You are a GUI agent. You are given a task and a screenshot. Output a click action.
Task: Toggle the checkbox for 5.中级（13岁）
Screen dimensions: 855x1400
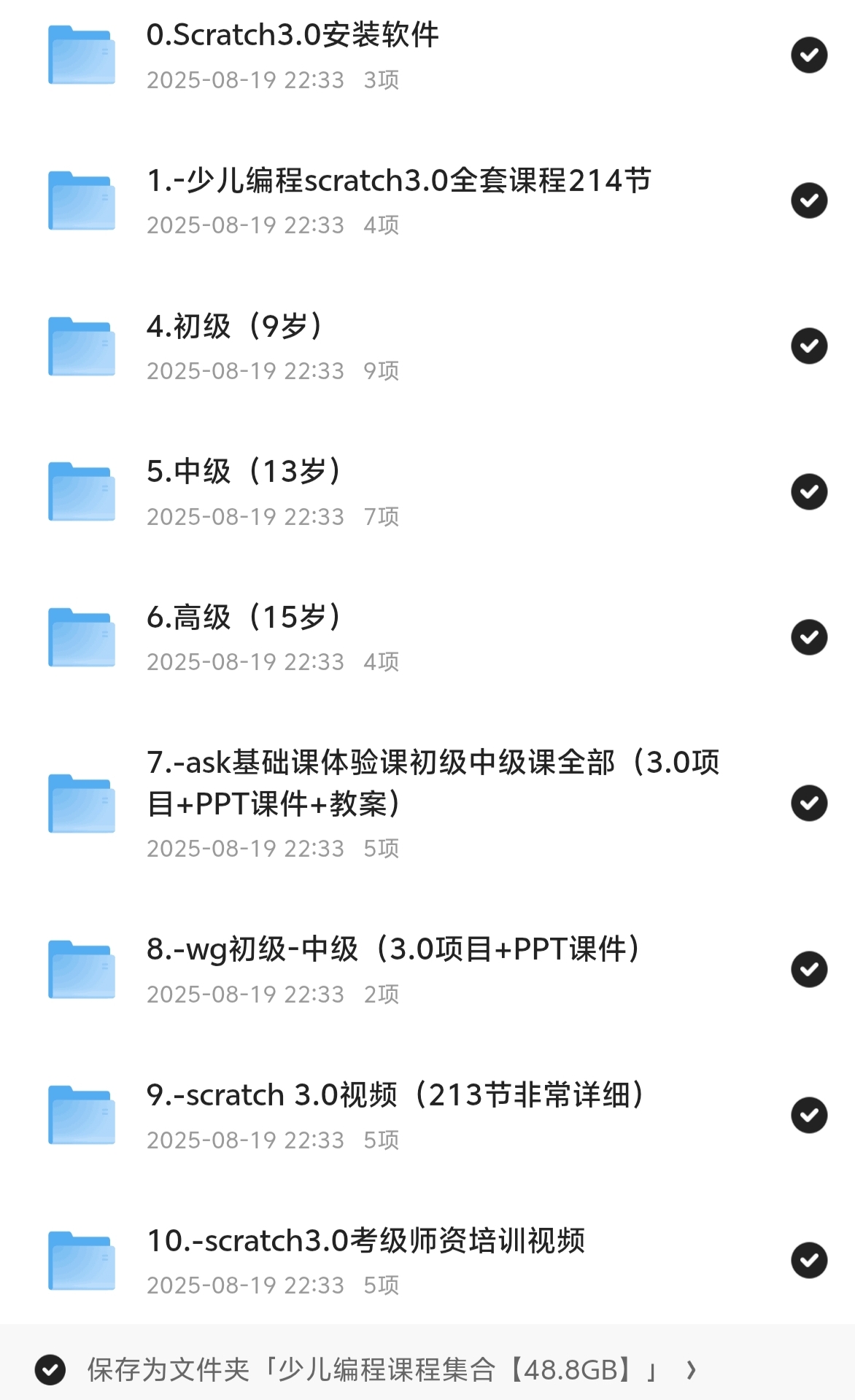809,492
